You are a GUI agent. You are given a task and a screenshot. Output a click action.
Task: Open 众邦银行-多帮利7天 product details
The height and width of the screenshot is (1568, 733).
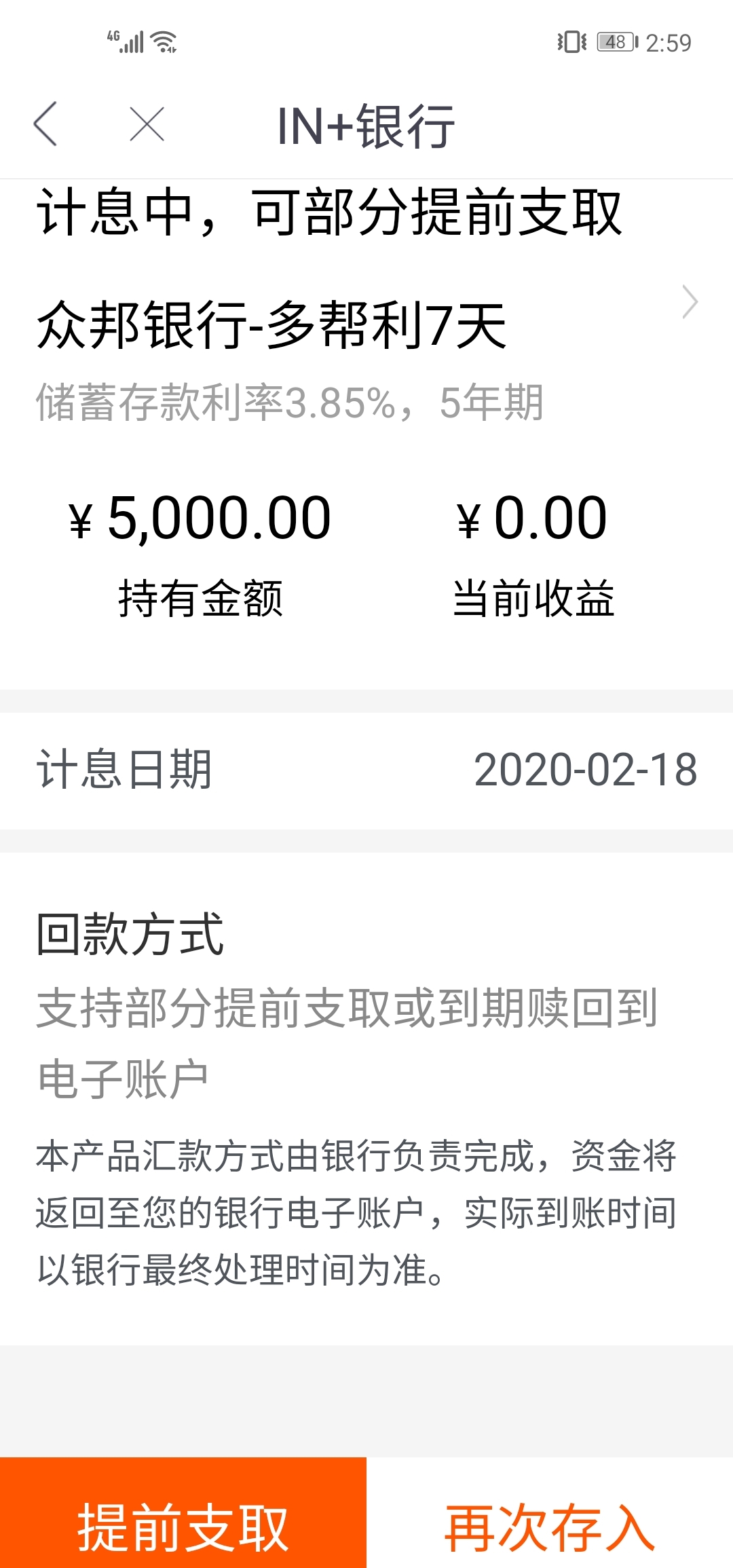click(x=366, y=326)
